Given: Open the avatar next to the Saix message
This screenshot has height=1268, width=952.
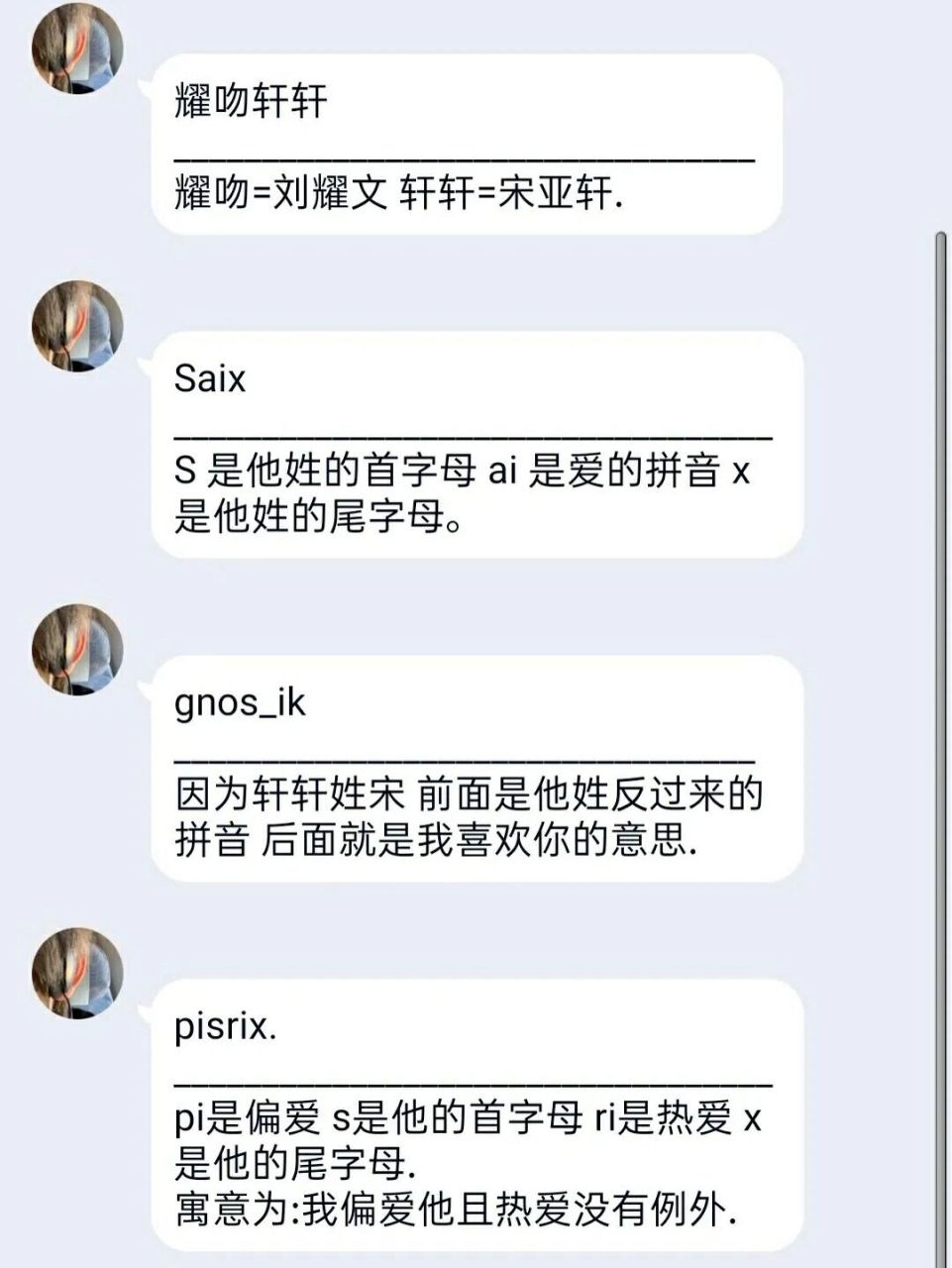Looking at the screenshot, I should pyautogui.click(x=74, y=327).
